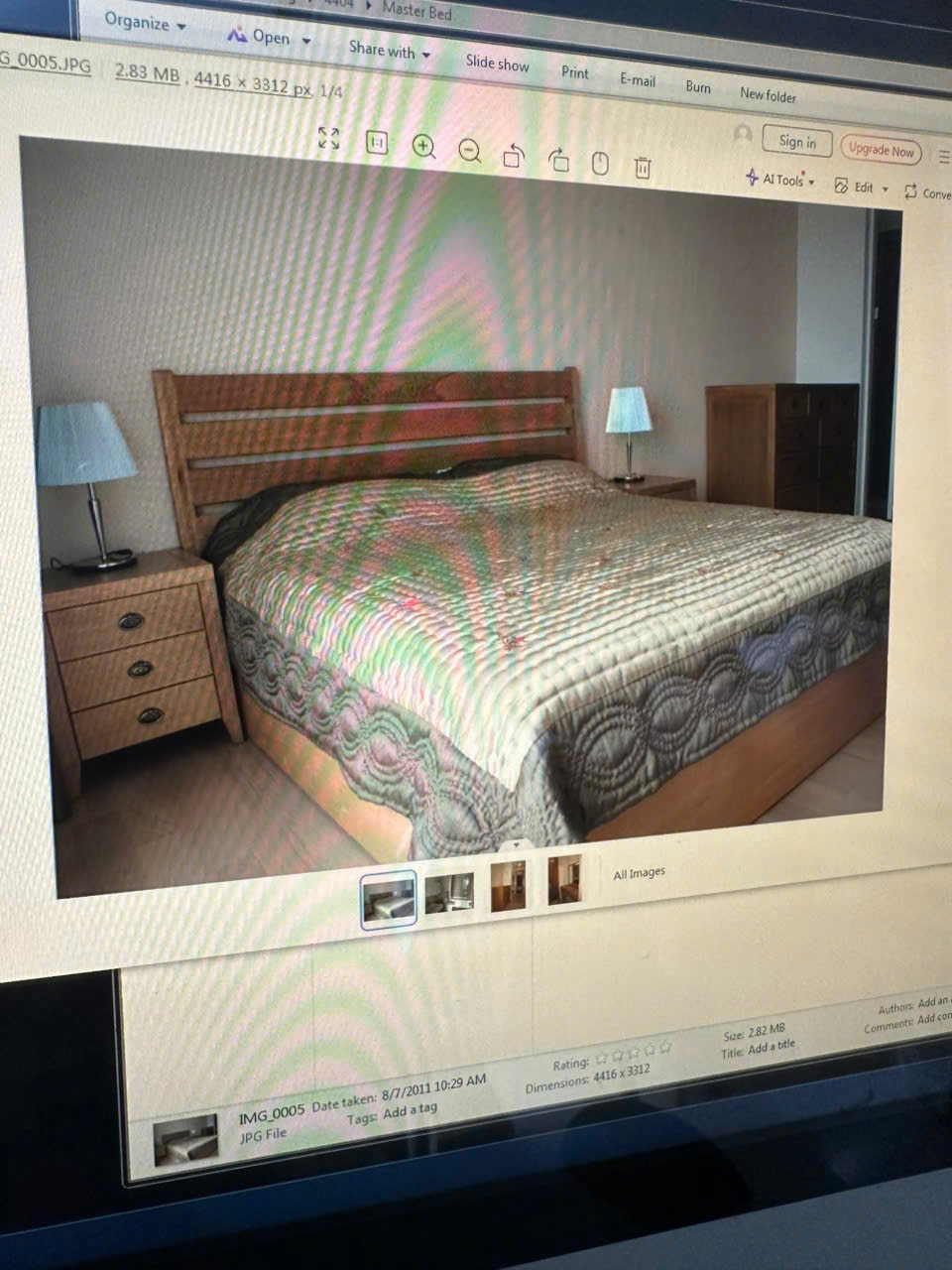
Task: Choose E-mail from the toolbar
Action: [x=637, y=80]
